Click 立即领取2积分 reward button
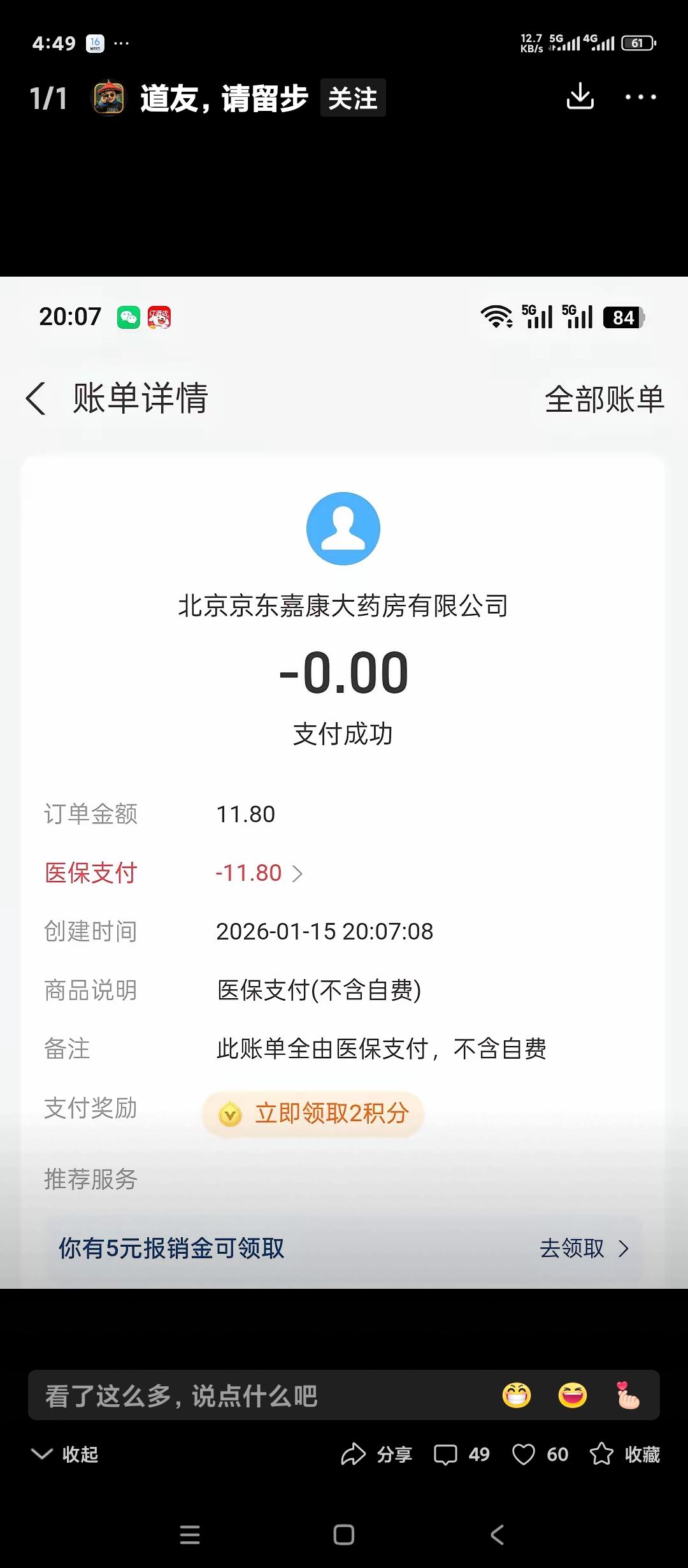 coord(313,1114)
